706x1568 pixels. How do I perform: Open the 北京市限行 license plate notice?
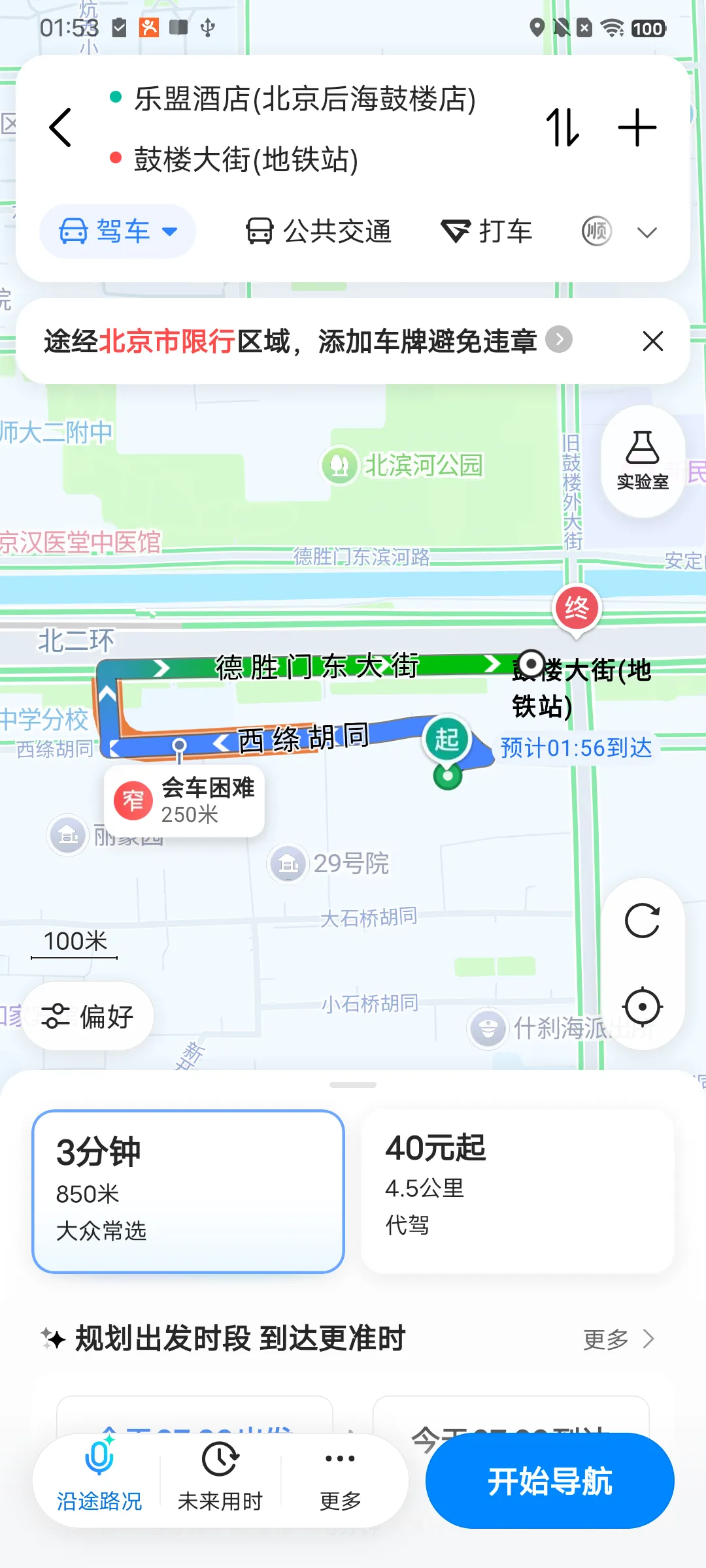[307, 341]
